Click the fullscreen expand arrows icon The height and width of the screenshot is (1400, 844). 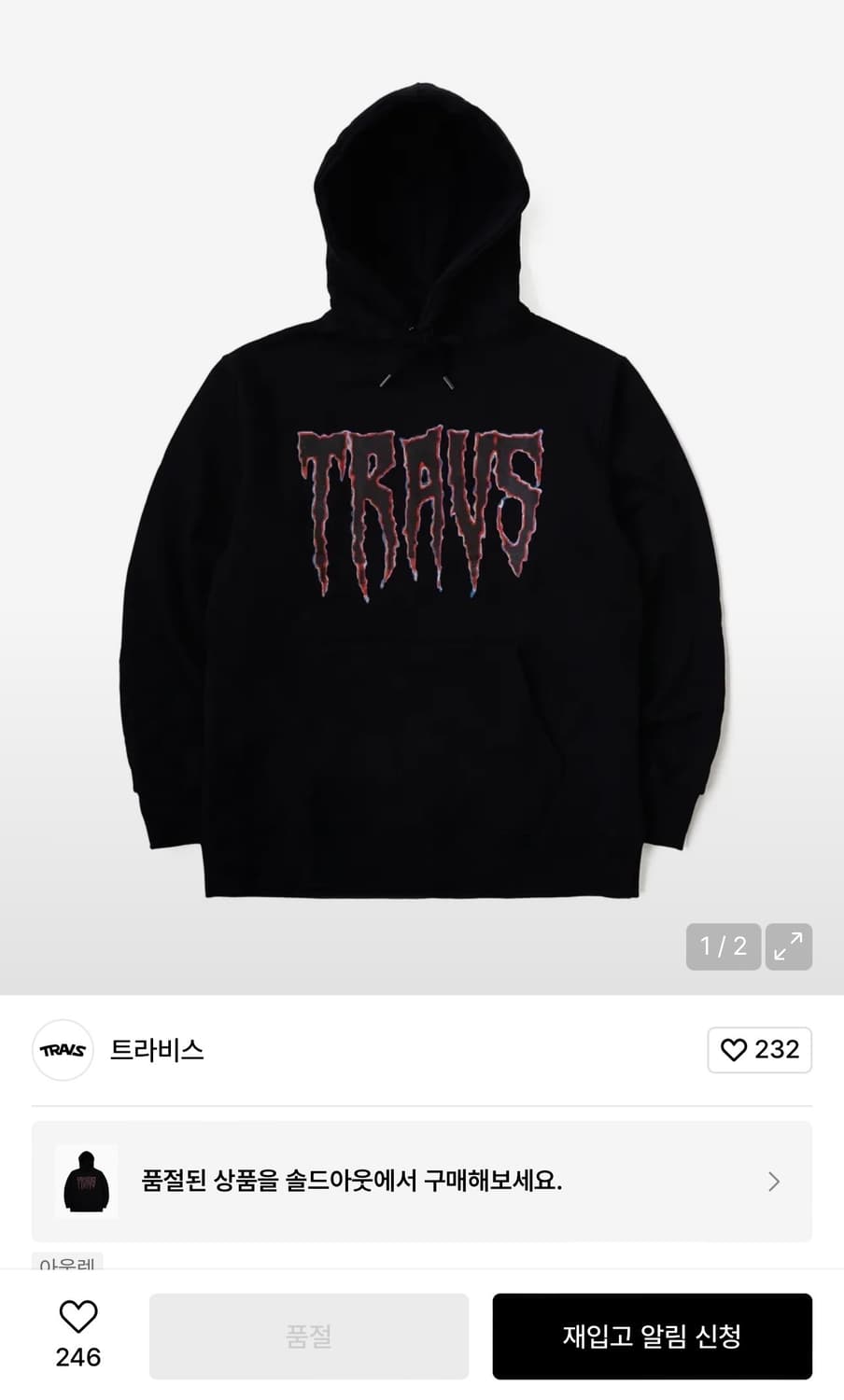pyautogui.click(x=789, y=945)
